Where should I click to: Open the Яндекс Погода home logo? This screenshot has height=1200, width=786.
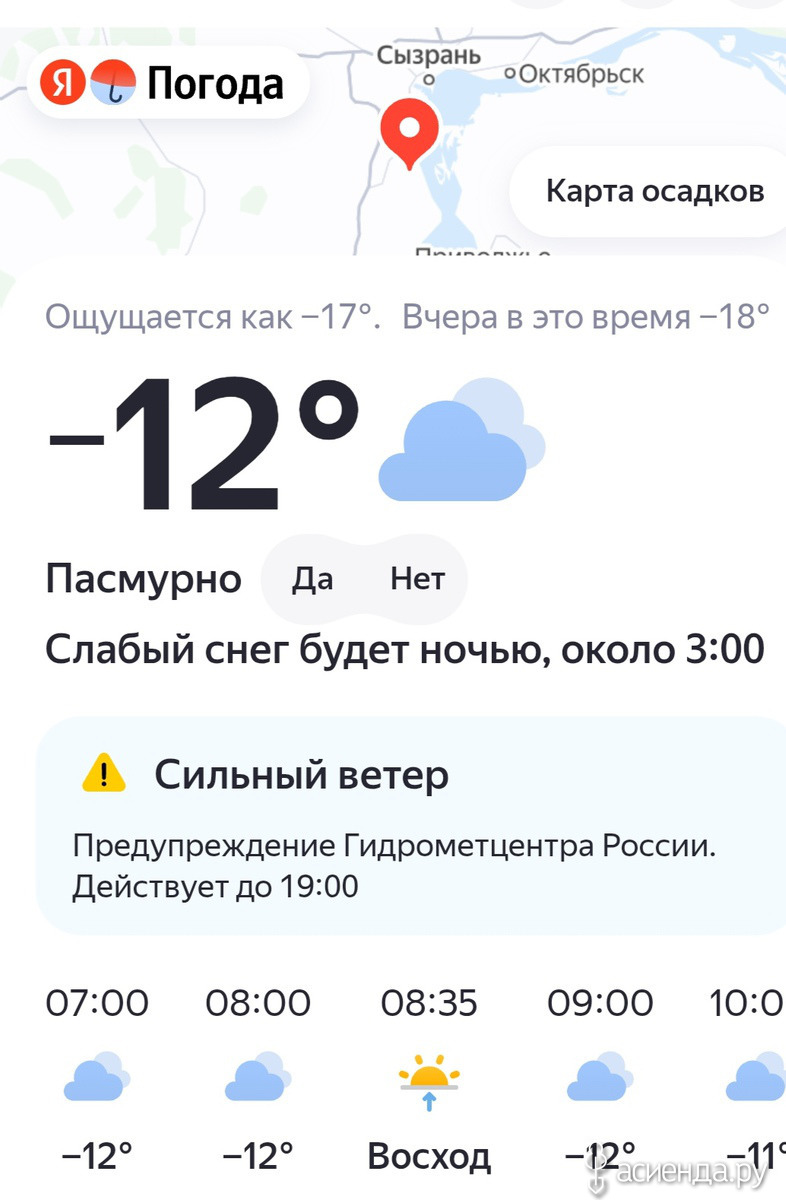point(163,83)
